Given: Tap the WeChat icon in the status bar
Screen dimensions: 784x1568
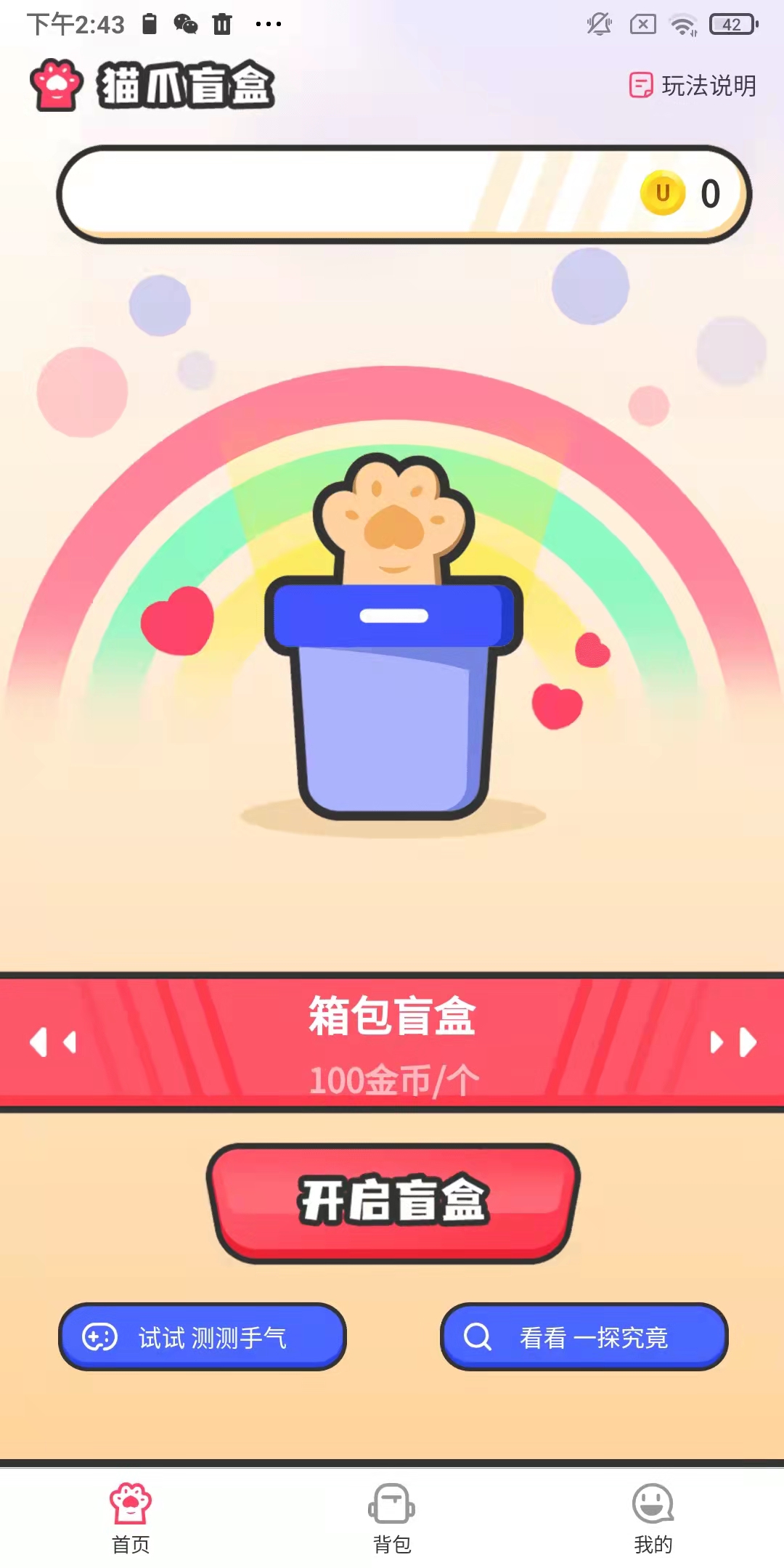Looking at the screenshot, I should (x=187, y=24).
